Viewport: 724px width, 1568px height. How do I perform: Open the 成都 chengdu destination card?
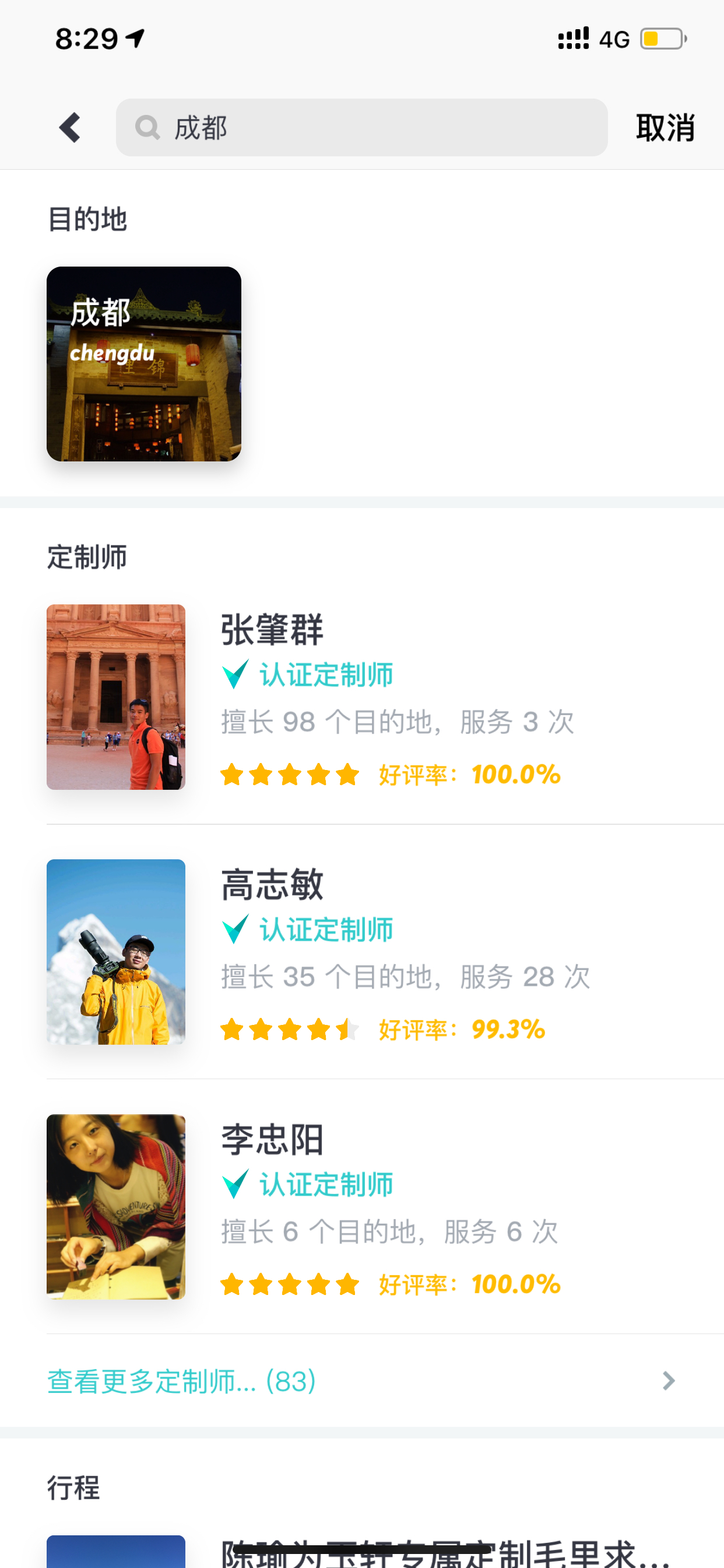pyautogui.click(x=143, y=363)
